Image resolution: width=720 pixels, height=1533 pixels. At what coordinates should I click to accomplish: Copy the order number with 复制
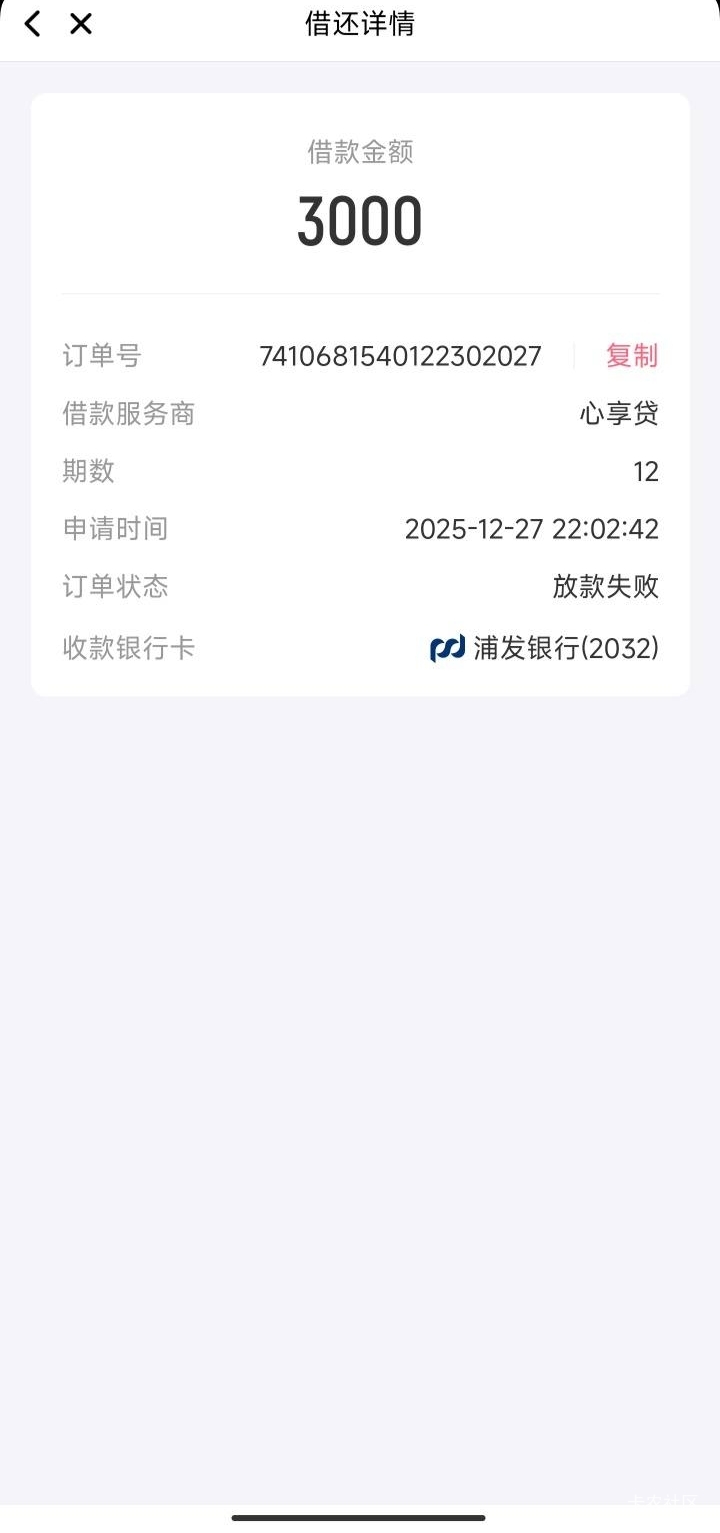click(x=632, y=356)
